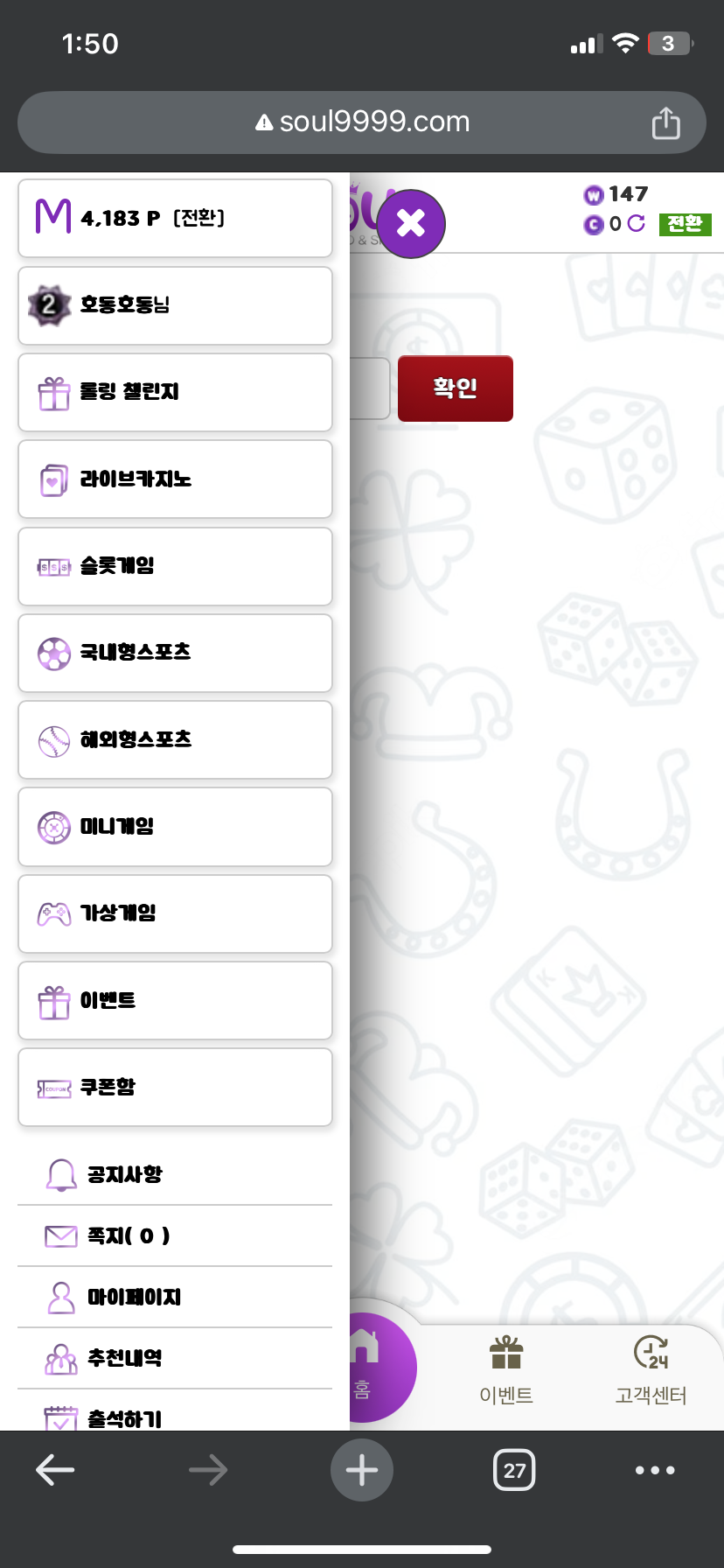724x1568 pixels.
Task: Open 미니게임 menu item
Action: point(175,827)
